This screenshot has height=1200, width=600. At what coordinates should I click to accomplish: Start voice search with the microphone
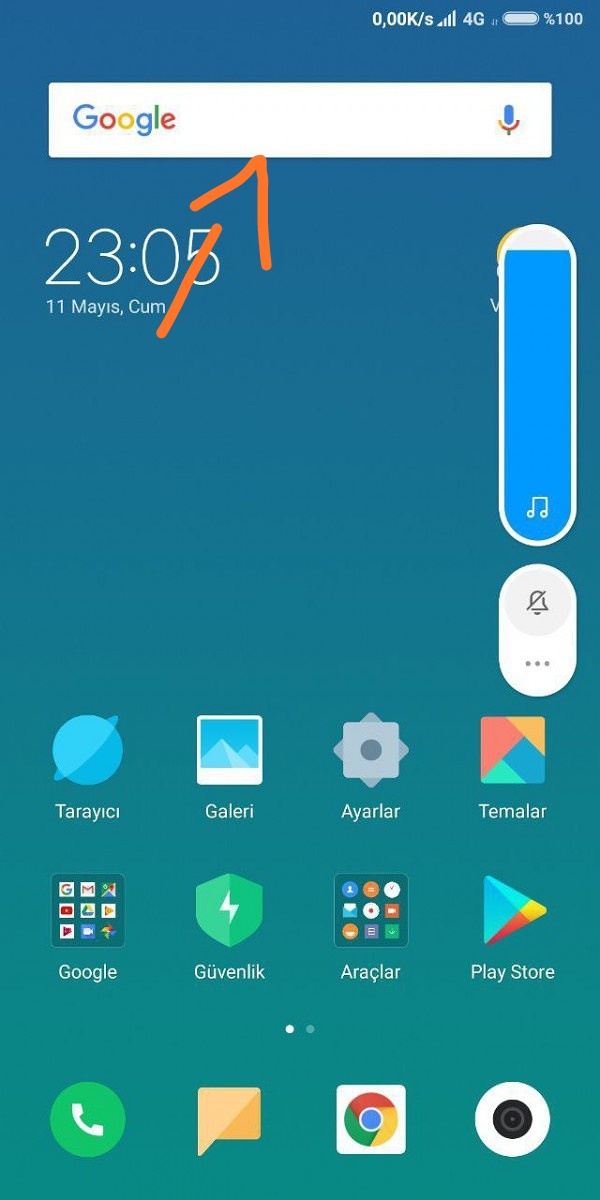pyautogui.click(x=509, y=120)
